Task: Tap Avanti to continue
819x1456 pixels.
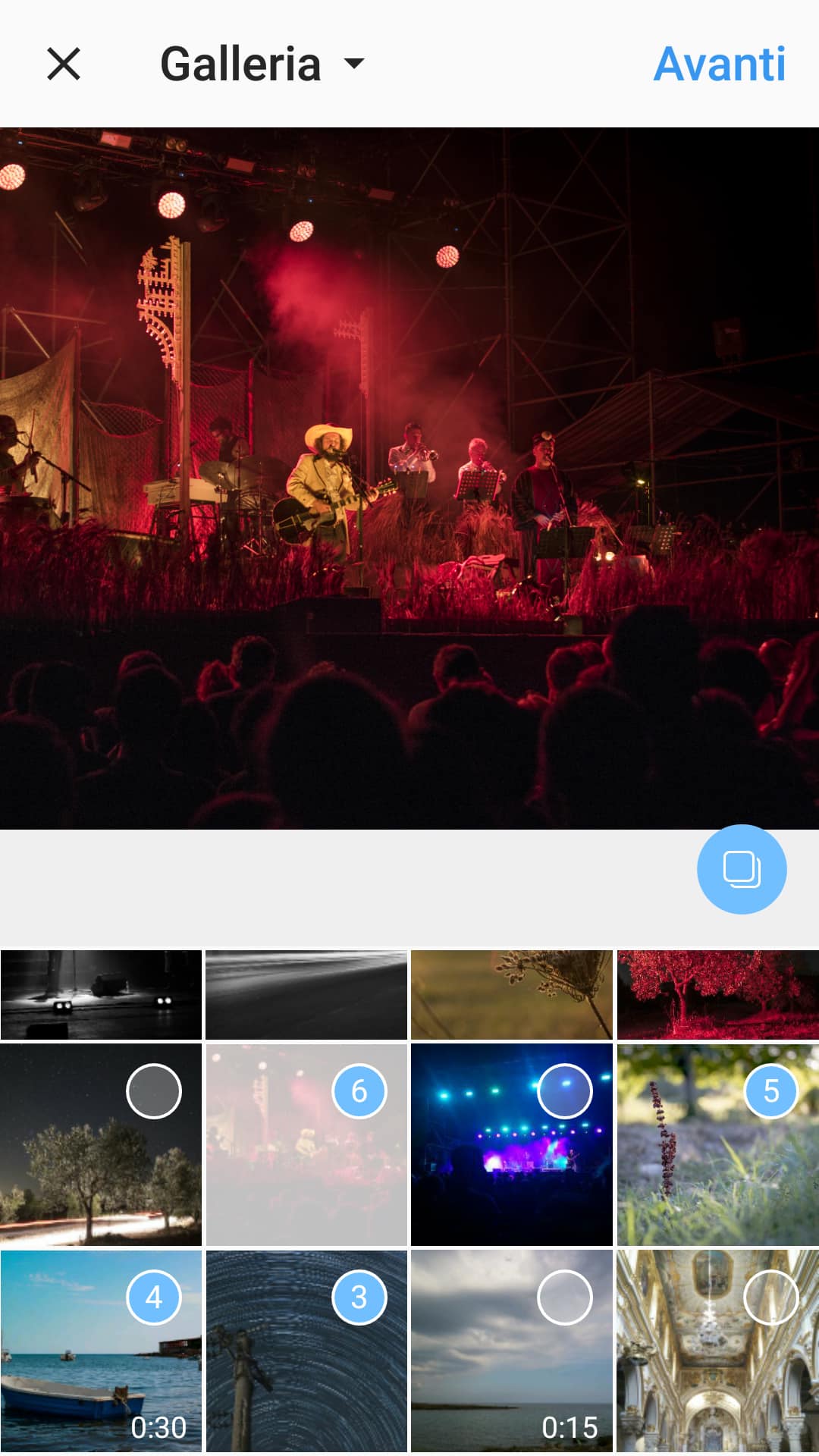Action: coord(719,64)
